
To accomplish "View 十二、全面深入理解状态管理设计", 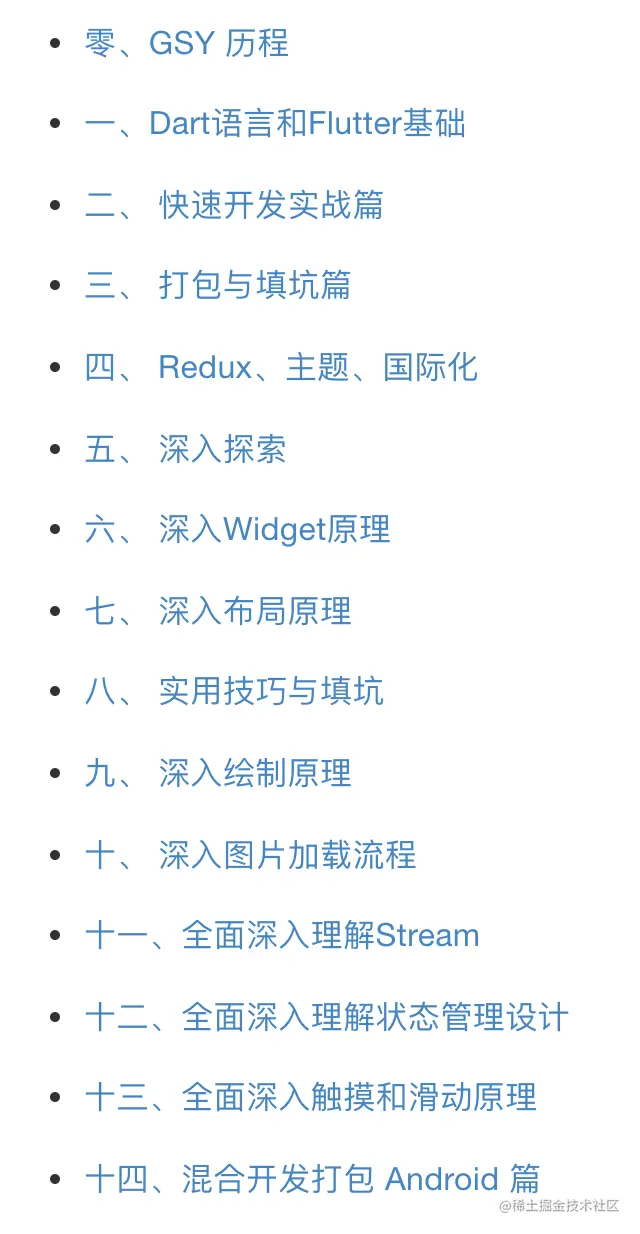I will tap(327, 1017).
